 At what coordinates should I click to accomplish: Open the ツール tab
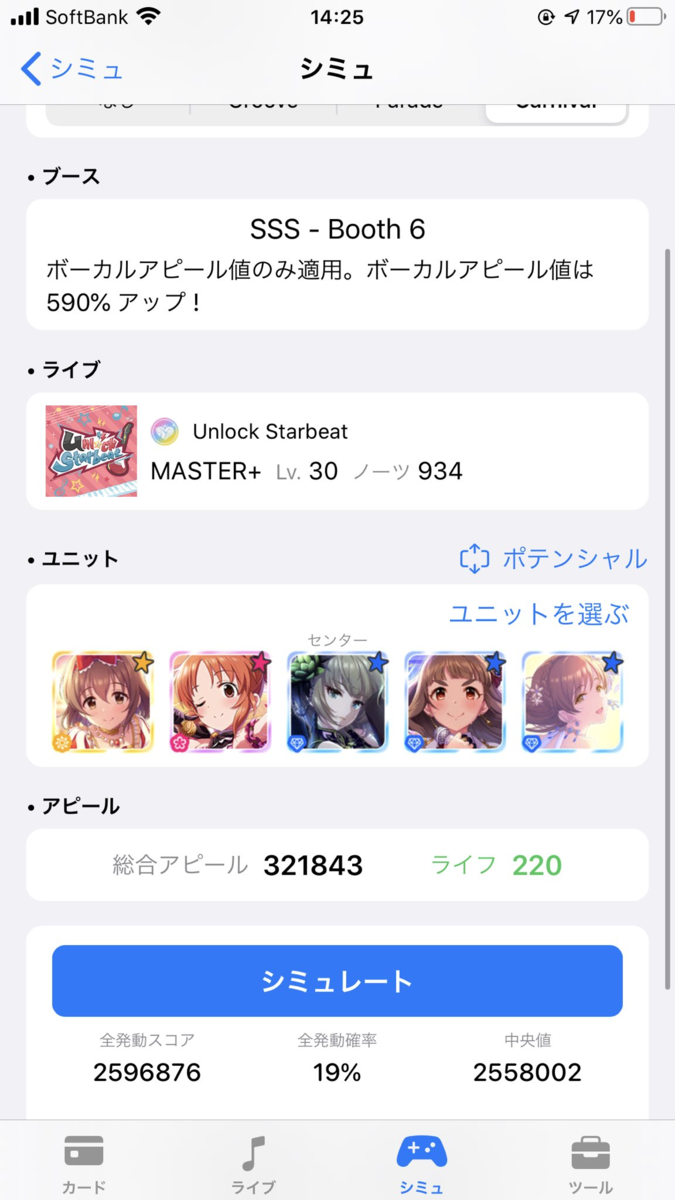[x=590, y=1164]
